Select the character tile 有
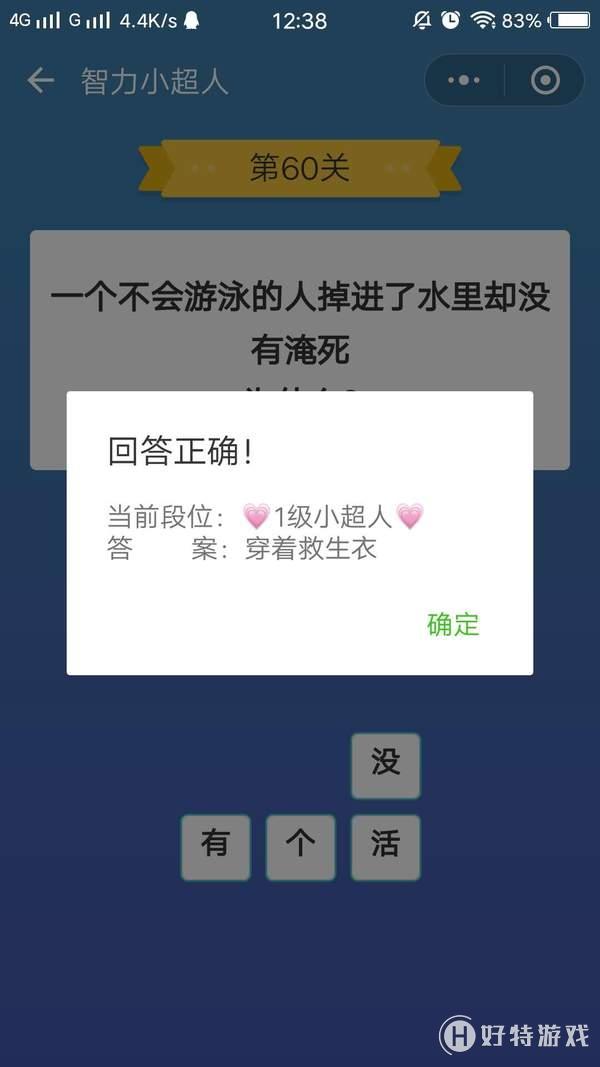This screenshot has width=600, height=1067. (x=215, y=847)
